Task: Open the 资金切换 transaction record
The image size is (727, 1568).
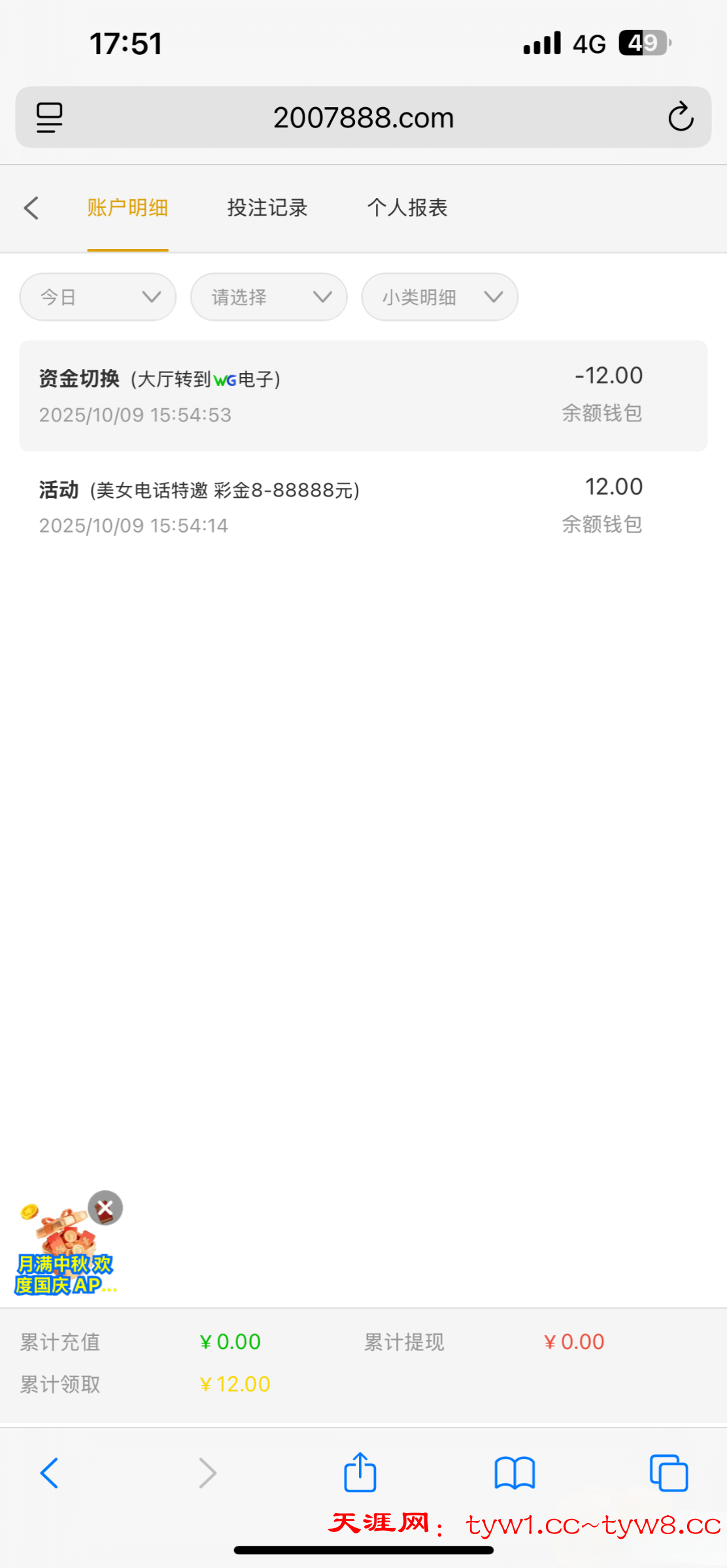Action: point(363,395)
